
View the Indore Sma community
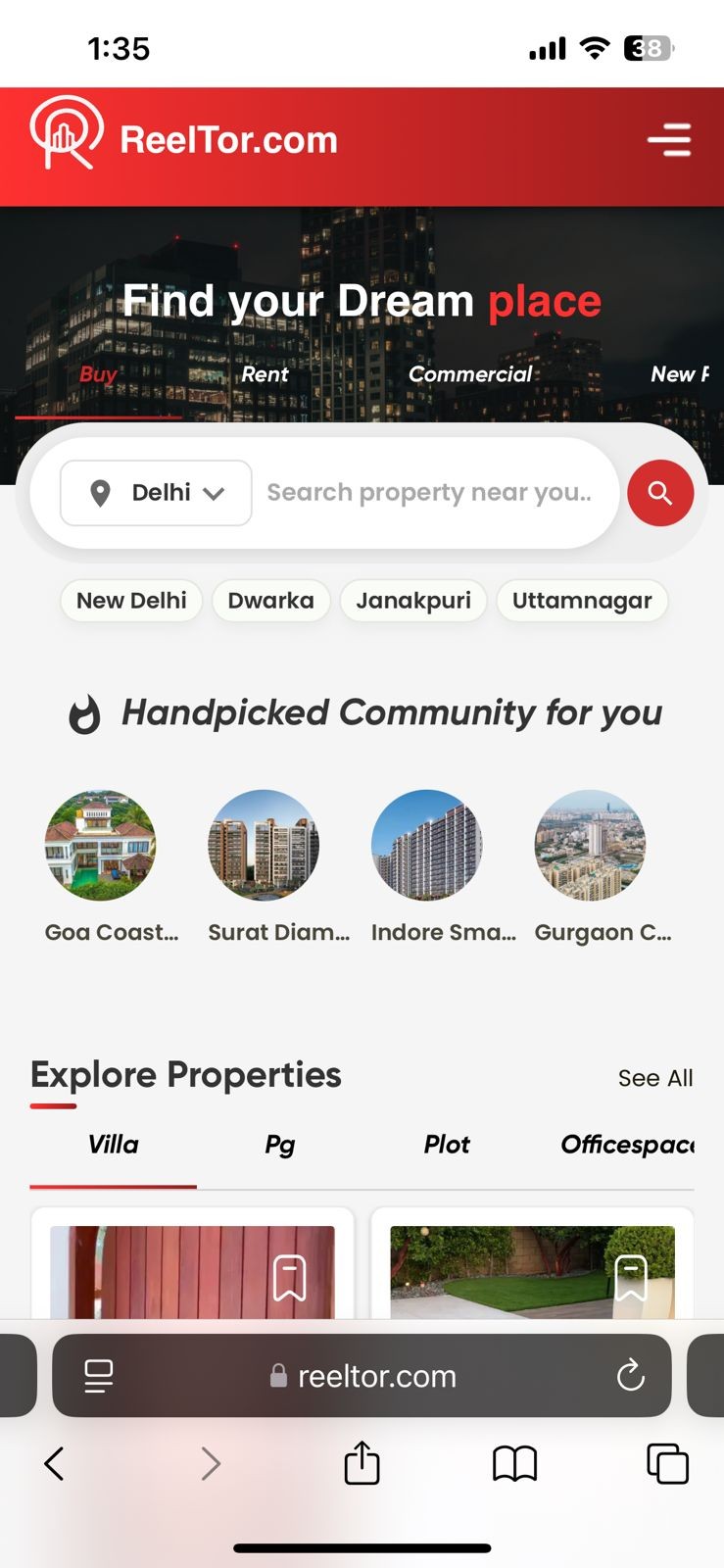[427, 846]
